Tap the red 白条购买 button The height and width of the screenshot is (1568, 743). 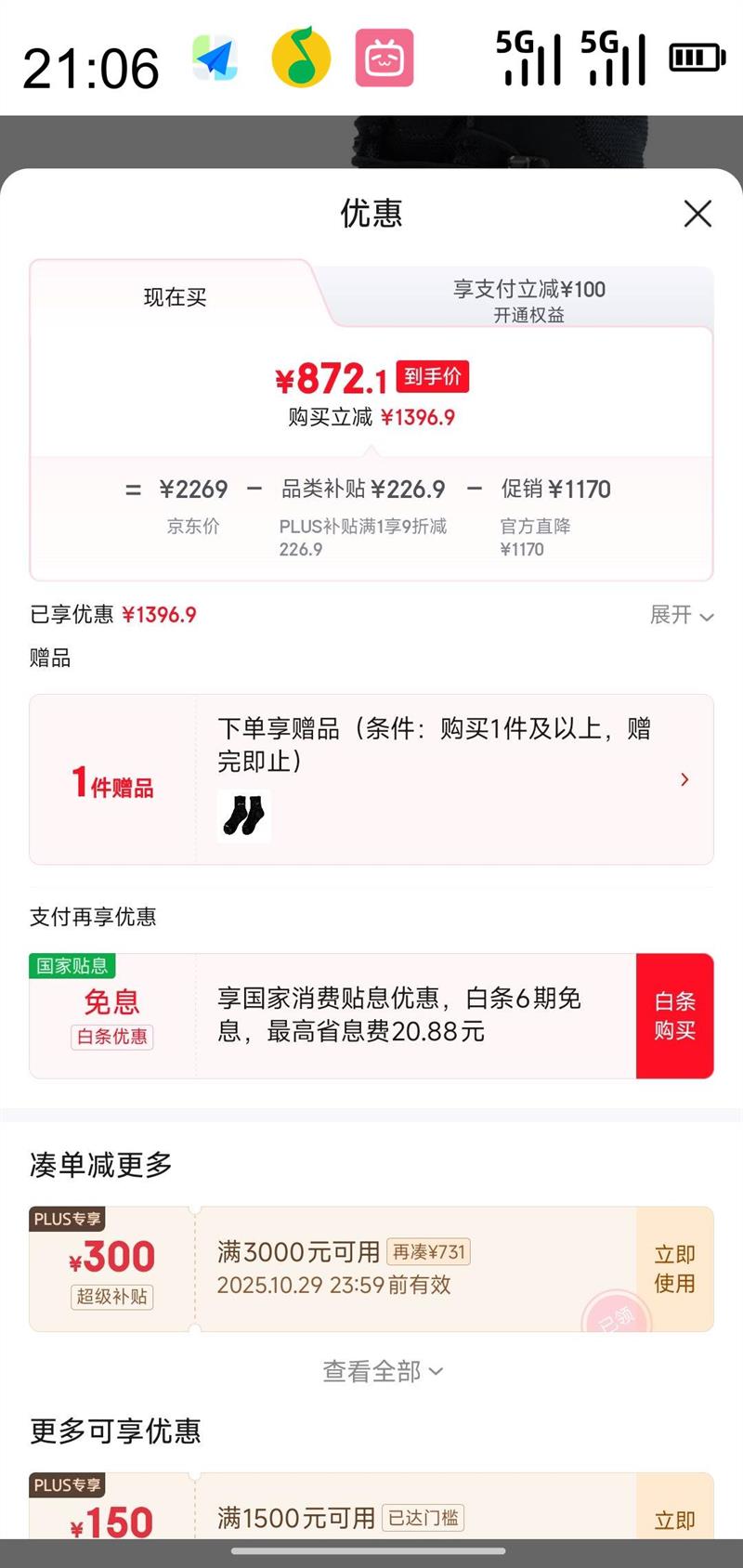click(675, 1015)
